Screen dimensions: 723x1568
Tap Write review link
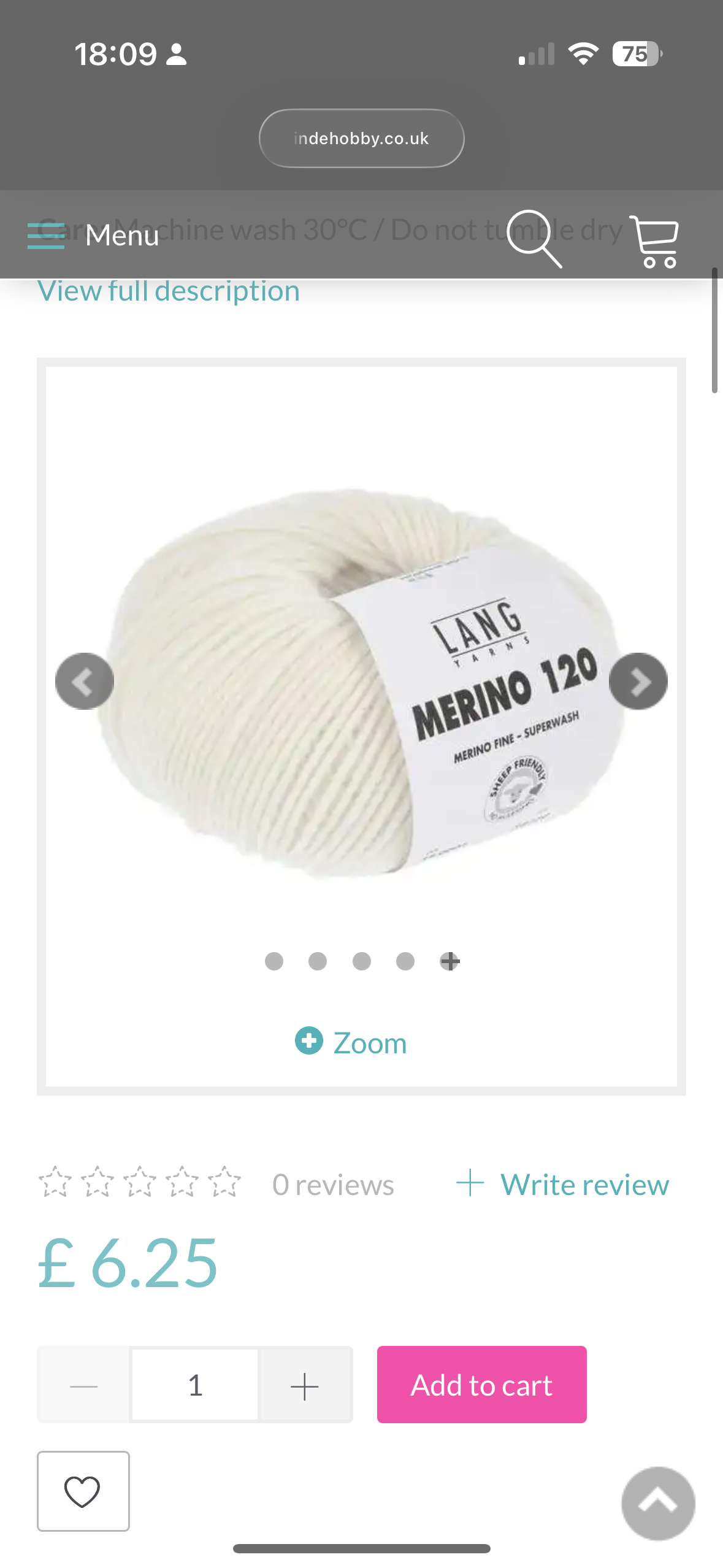tap(563, 1184)
